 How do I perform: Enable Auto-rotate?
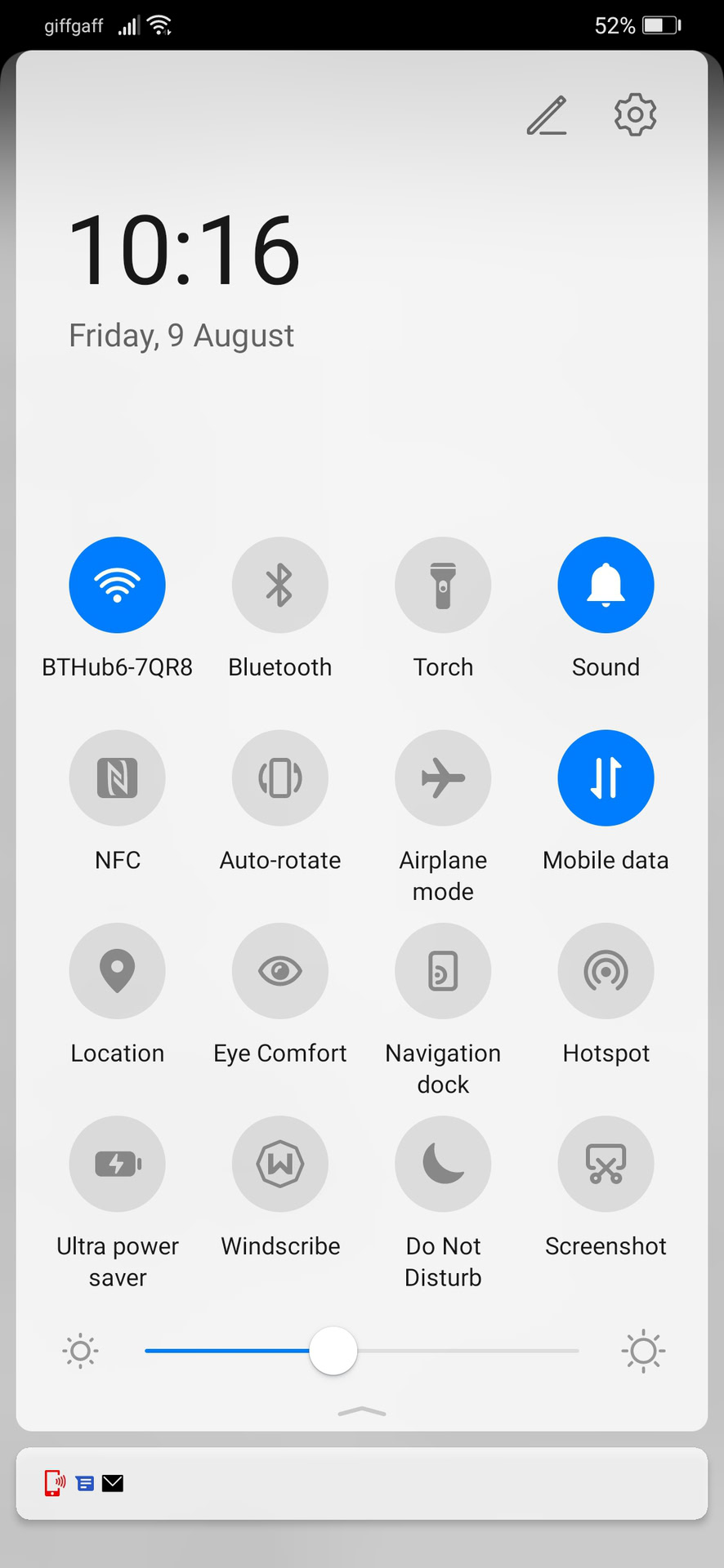point(280,777)
